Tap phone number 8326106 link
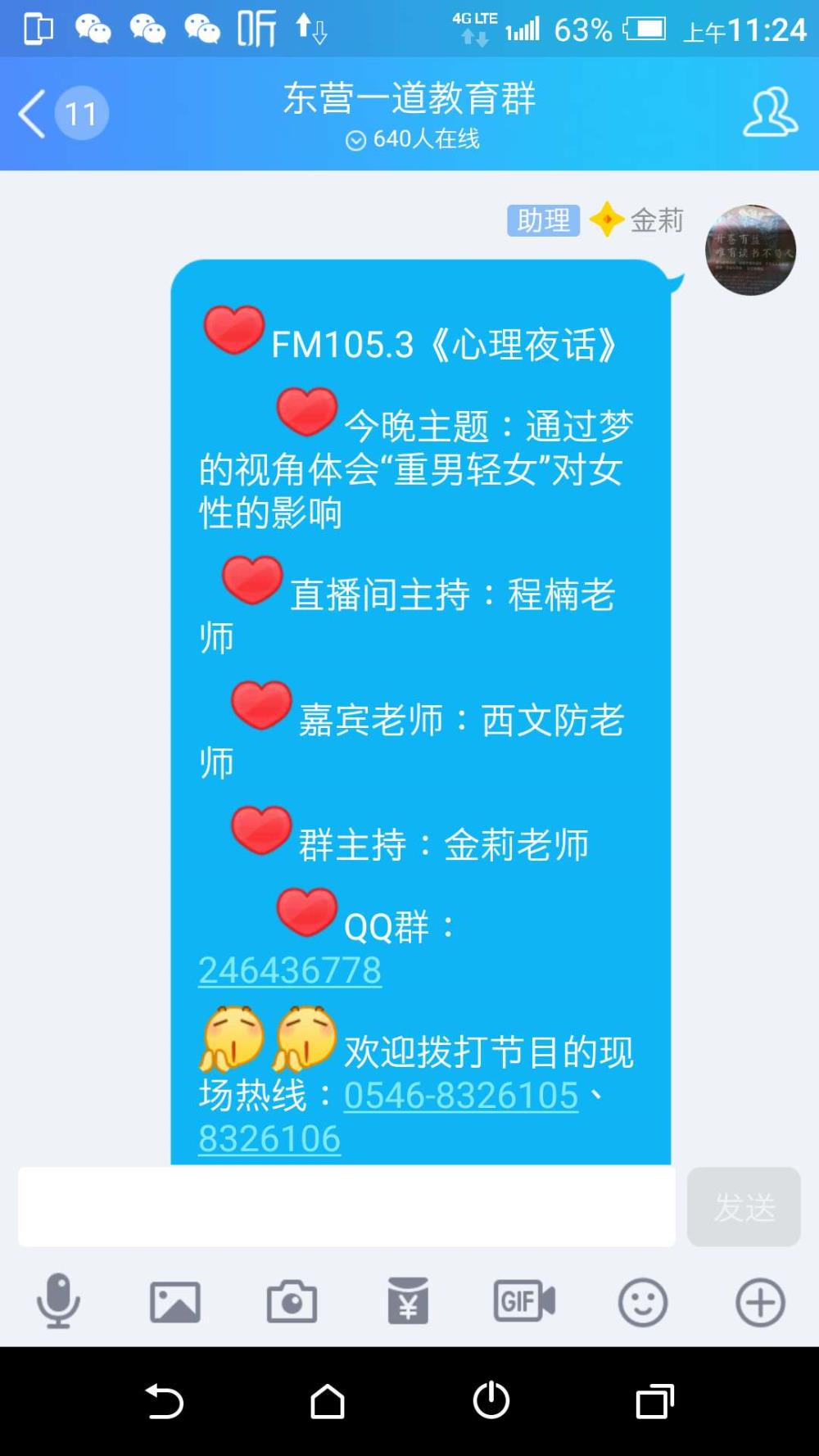The image size is (819, 1456). [x=269, y=1139]
